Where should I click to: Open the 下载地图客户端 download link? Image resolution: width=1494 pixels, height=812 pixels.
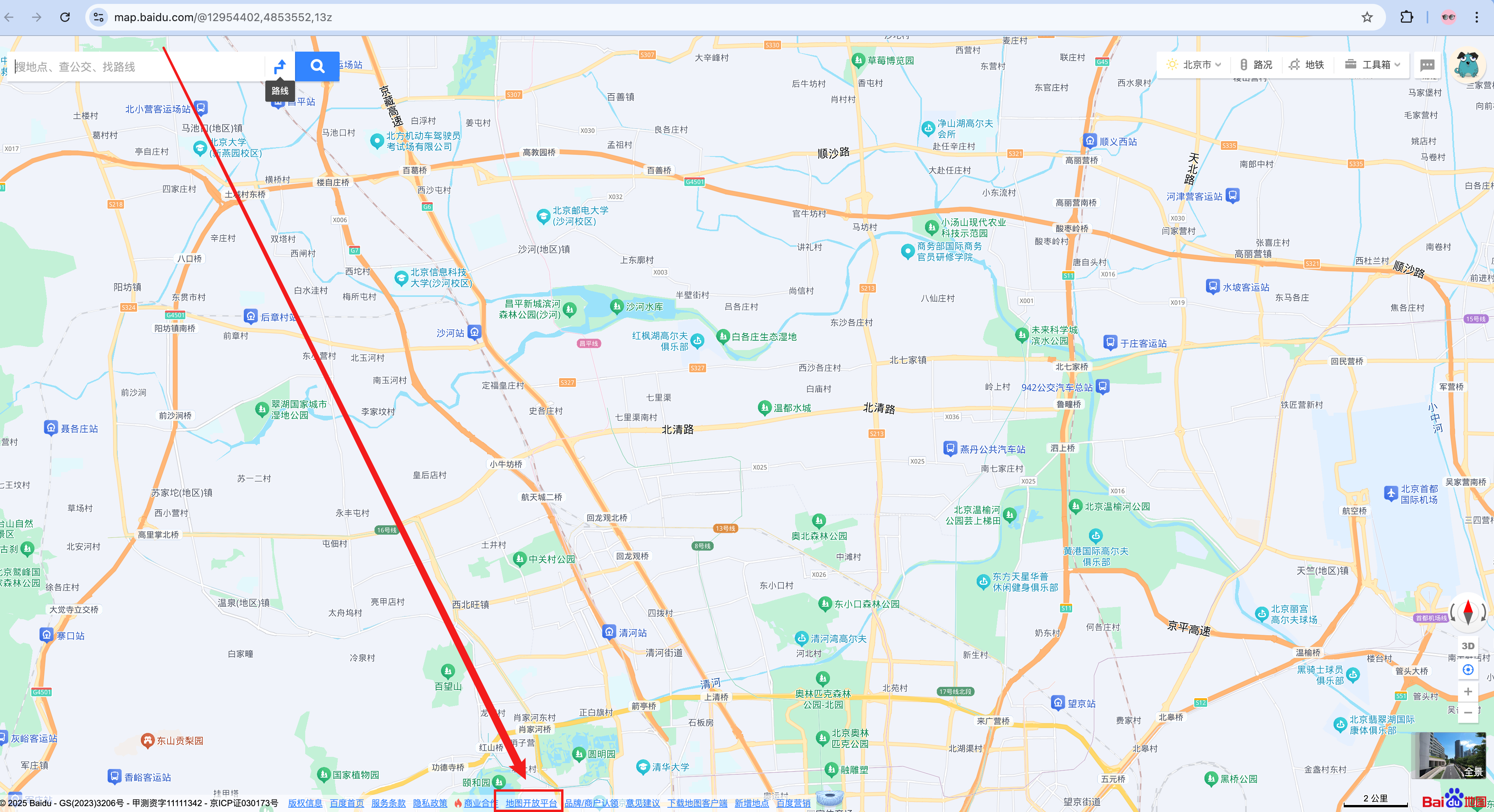[697, 803]
